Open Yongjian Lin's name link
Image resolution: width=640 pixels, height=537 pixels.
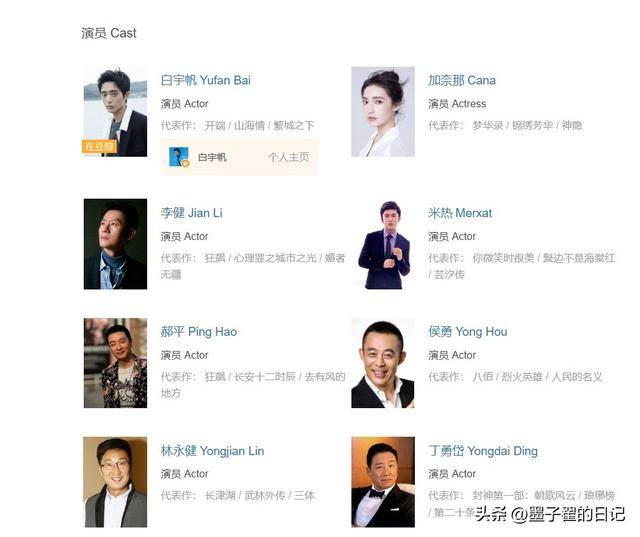pyautogui.click(x=212, y=451)
